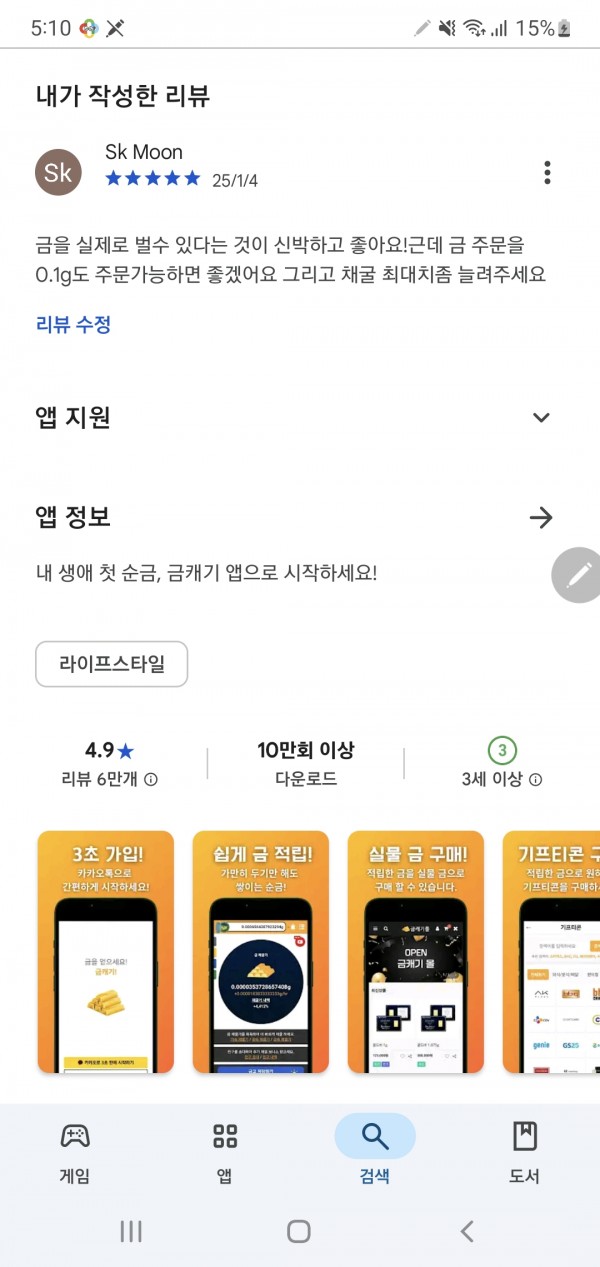
Task: Go back with the system back button
Action: [x=467, y=1231]
